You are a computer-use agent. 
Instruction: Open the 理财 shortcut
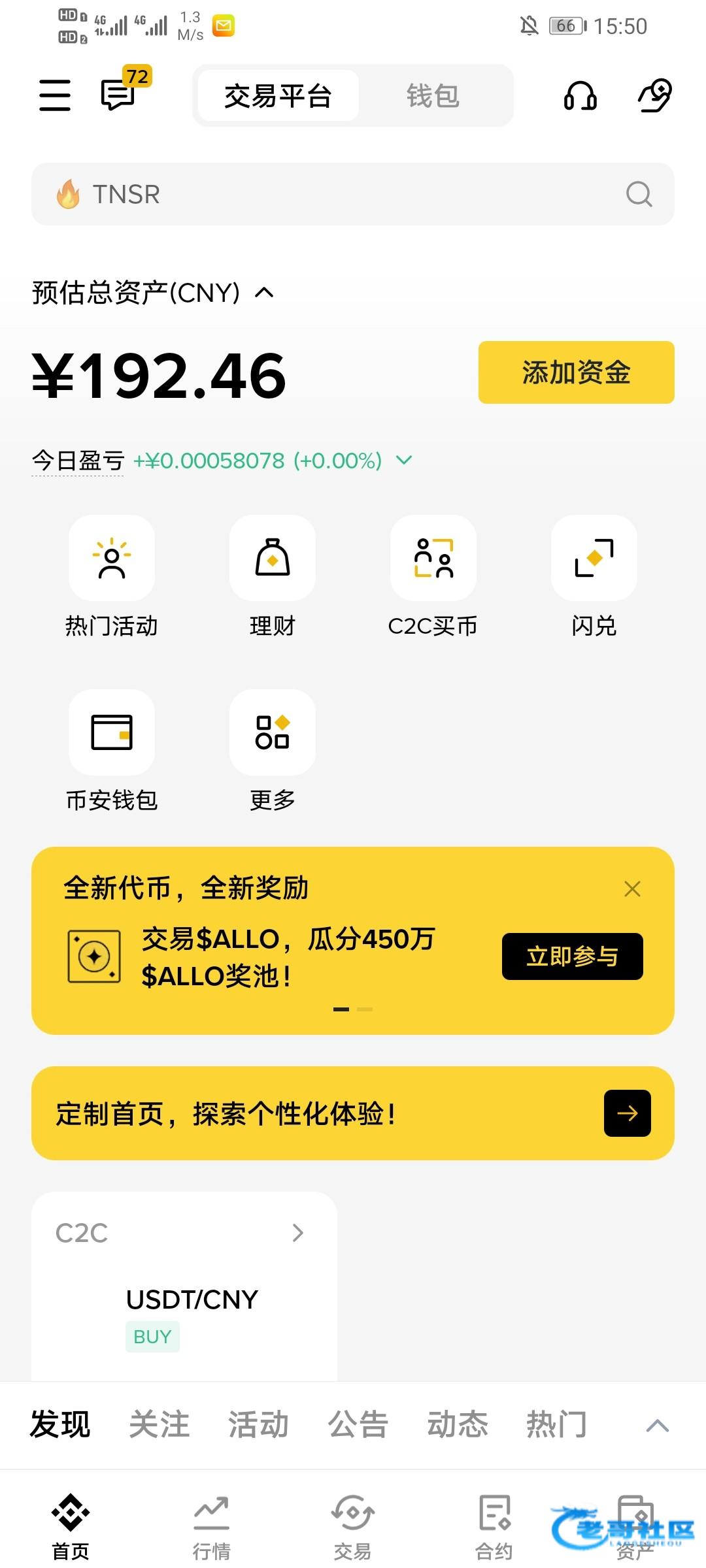273,559
